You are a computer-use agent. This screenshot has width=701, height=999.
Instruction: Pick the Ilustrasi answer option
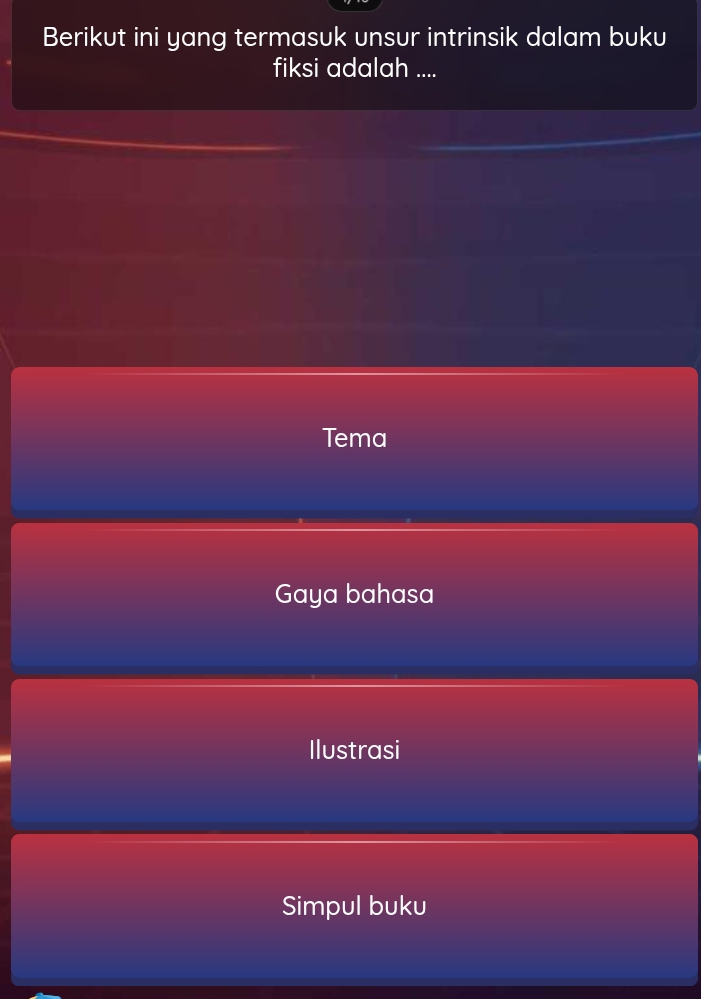(354, 751)
